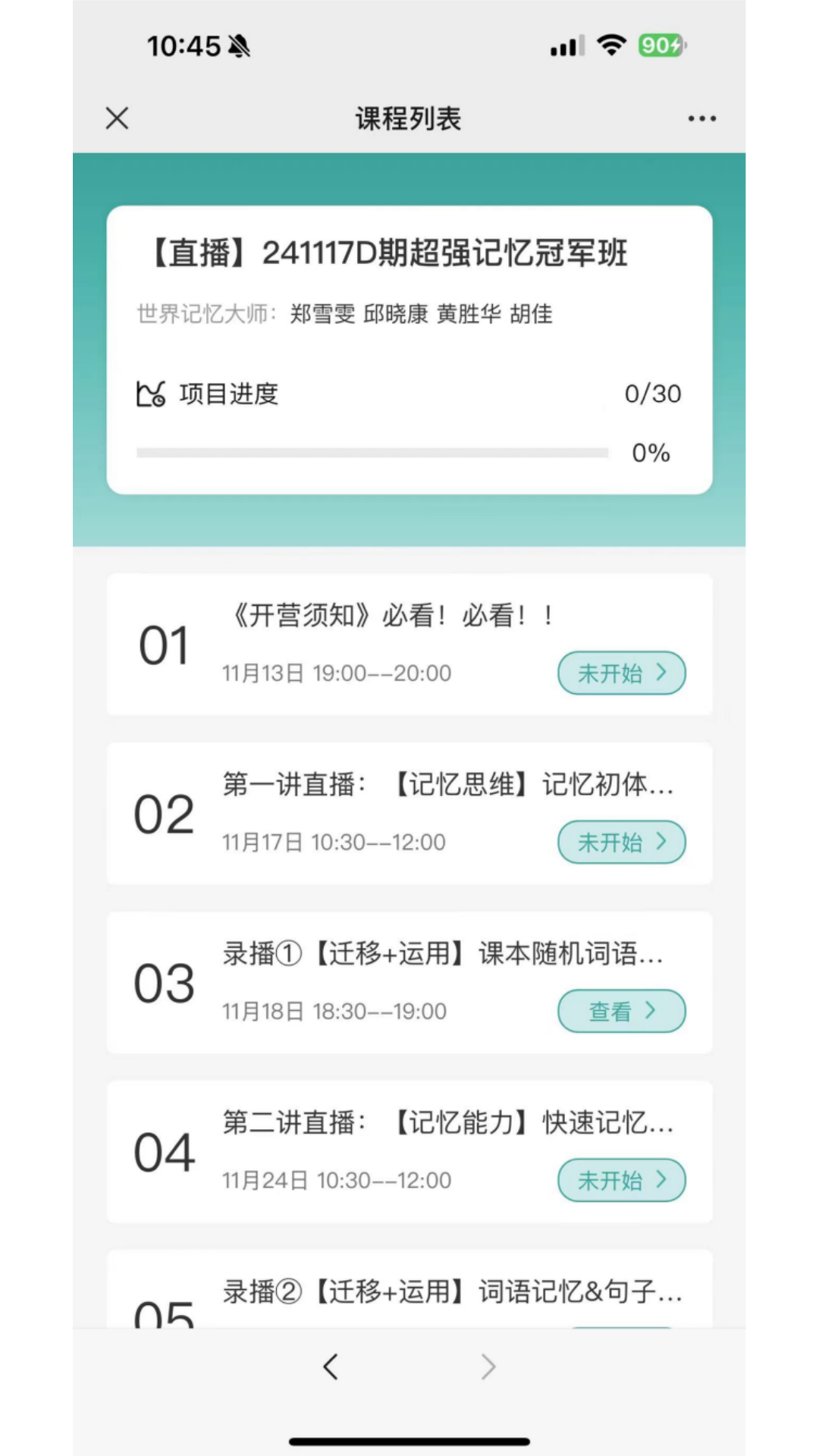Click the cellular signal strength icon
819x1456 pixels.
click(565, 45)
